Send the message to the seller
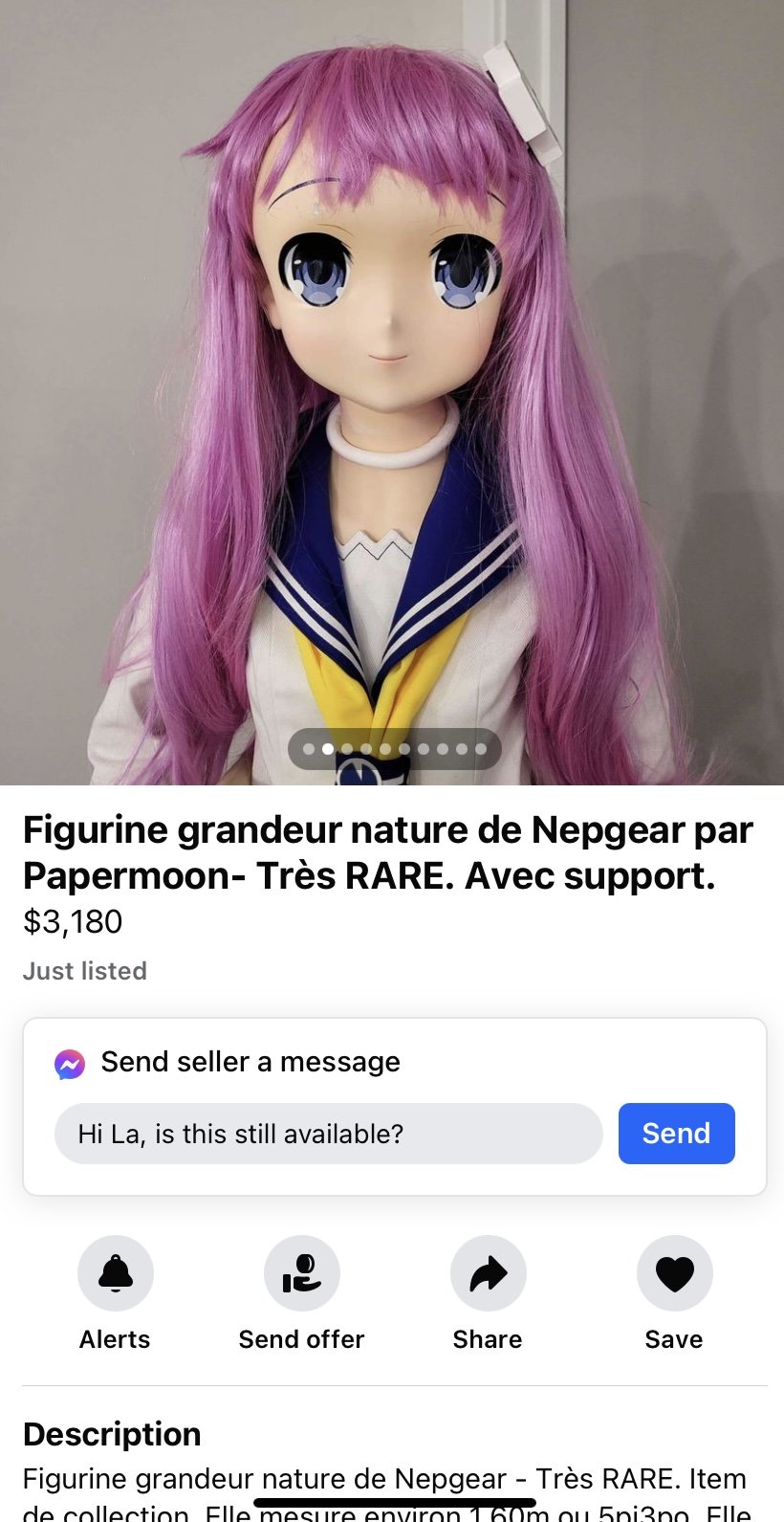 (676, 1134)
